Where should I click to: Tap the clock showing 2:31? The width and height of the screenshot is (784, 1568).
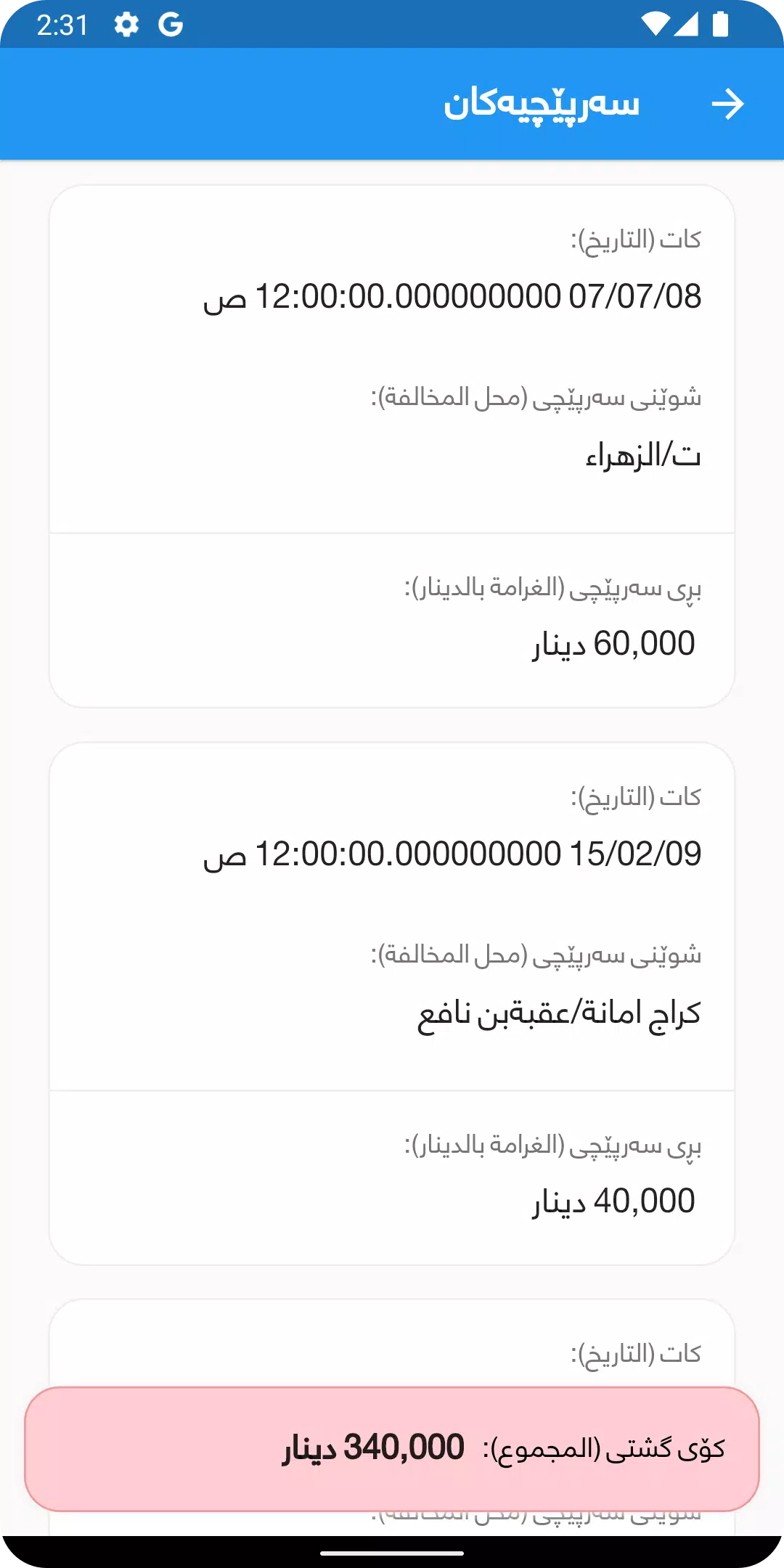click(x=62, y=24)
